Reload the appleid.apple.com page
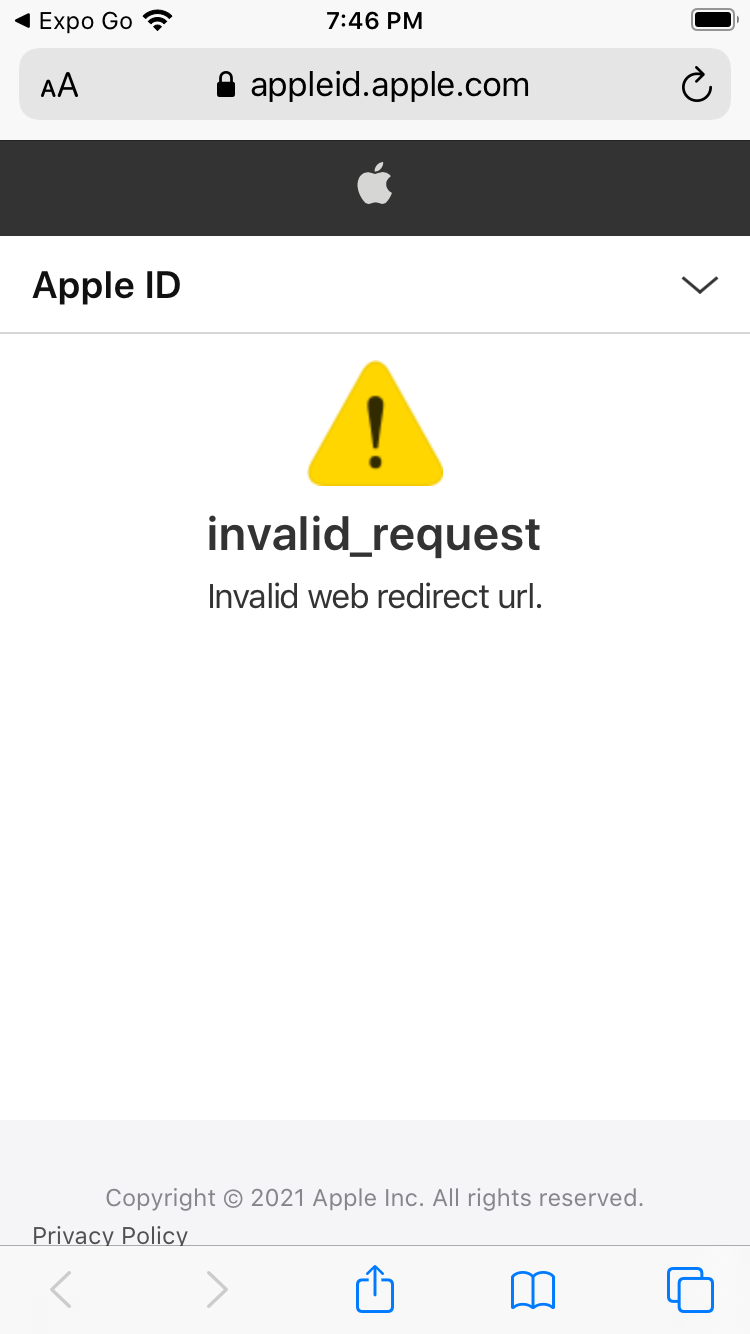 [697, 85]
